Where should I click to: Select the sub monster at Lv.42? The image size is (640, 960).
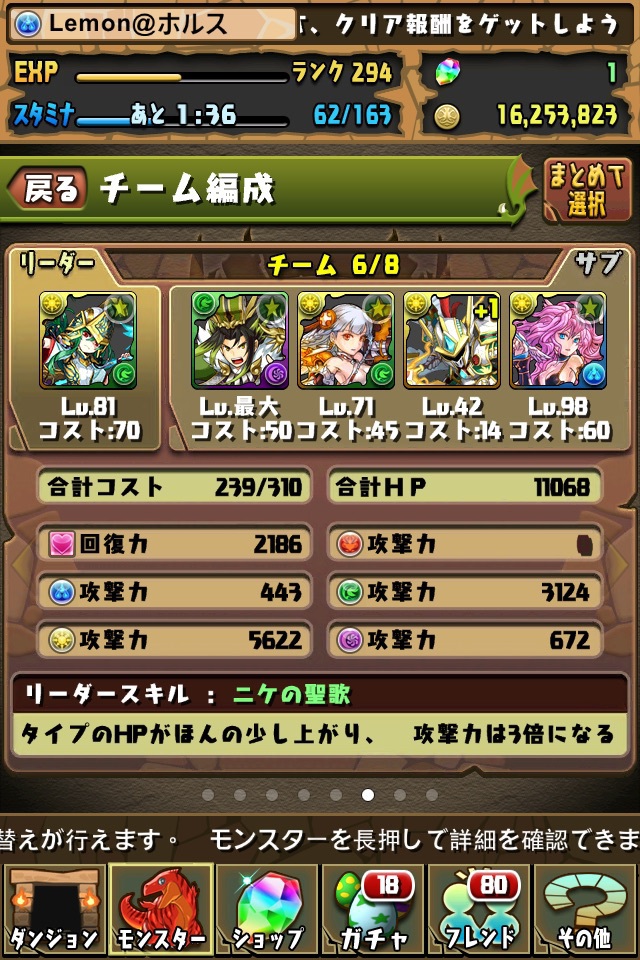pyautogui.click(x=451, y=340)
